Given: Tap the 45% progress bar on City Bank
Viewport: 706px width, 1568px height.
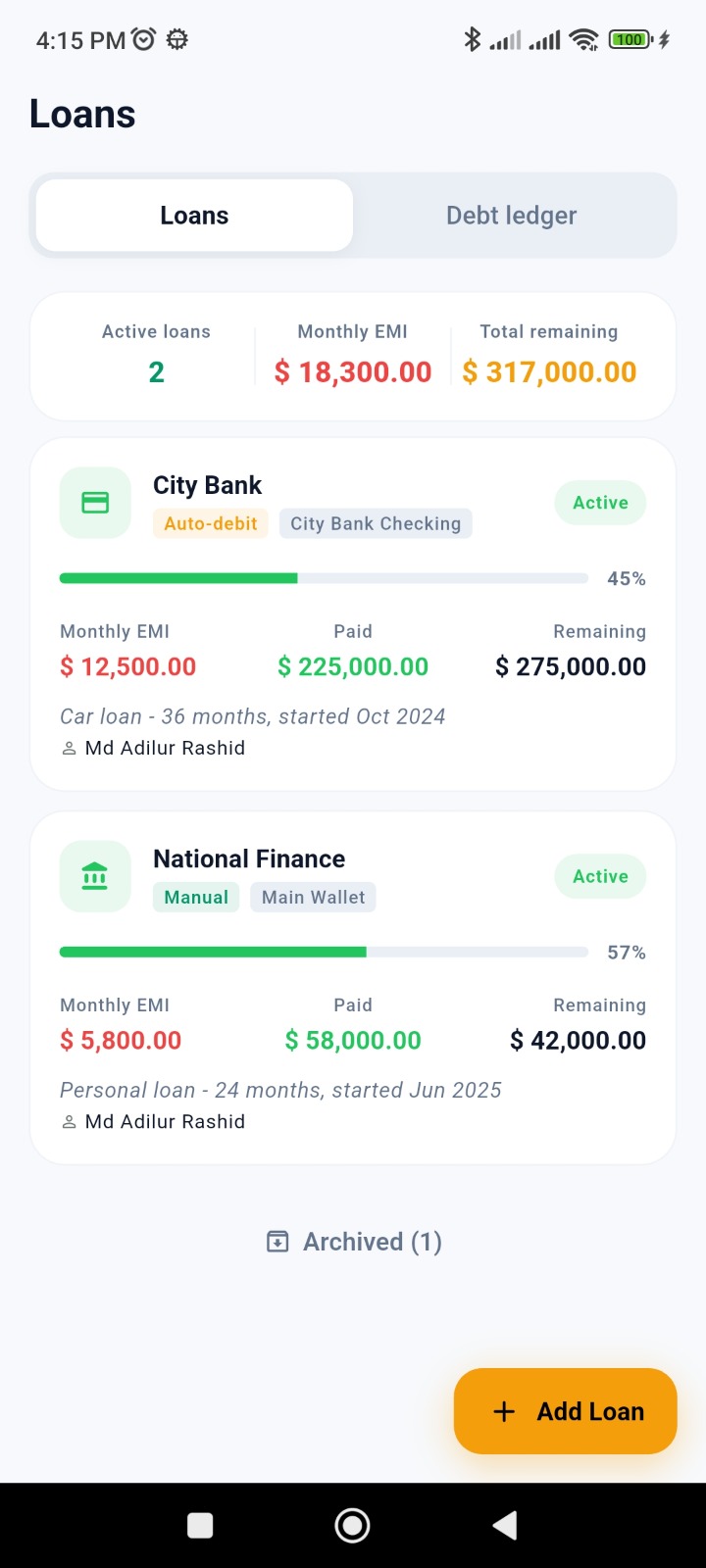Looking at the screenshot, I should [x=324, y=578].
